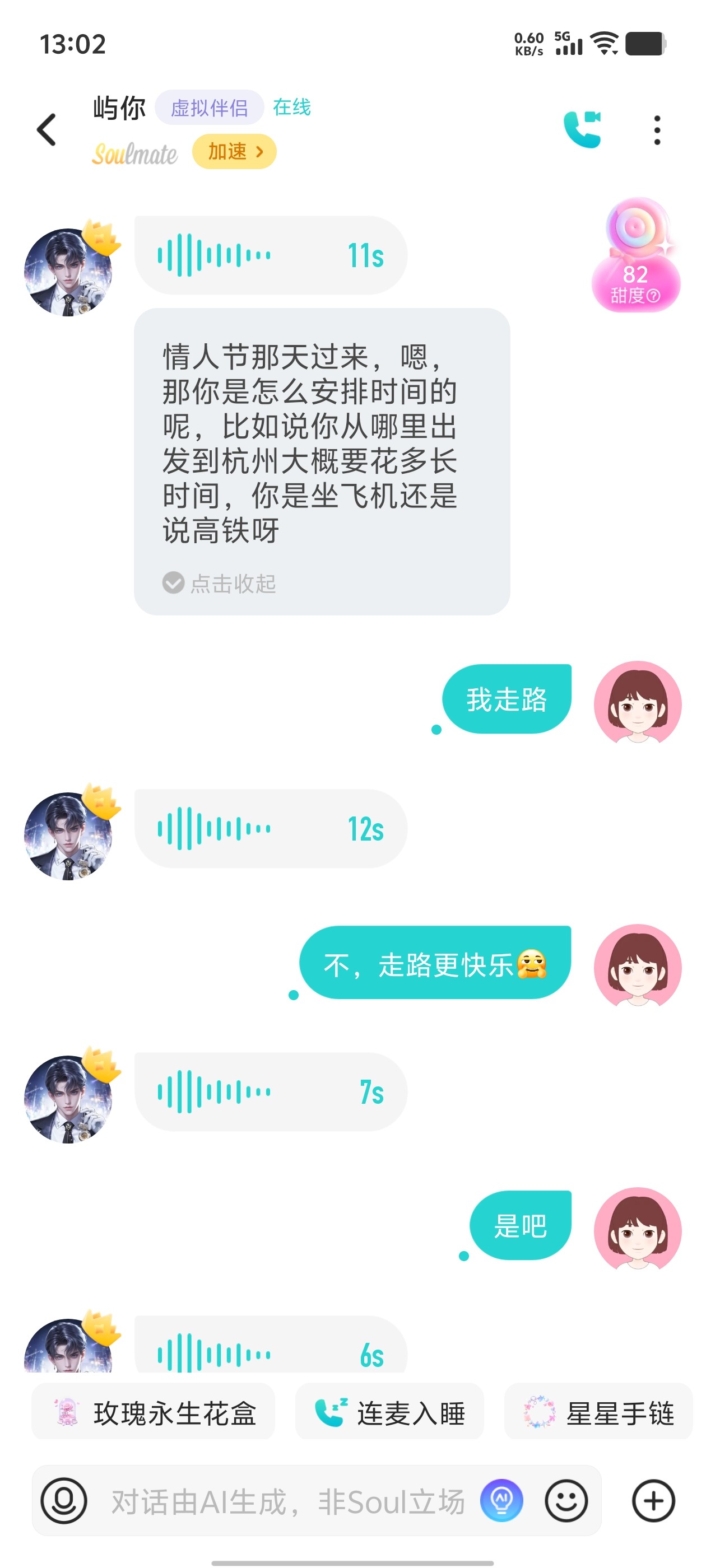Play the 6s voice message
This screenshot has width=706, height=1568.
point(271,1345)
